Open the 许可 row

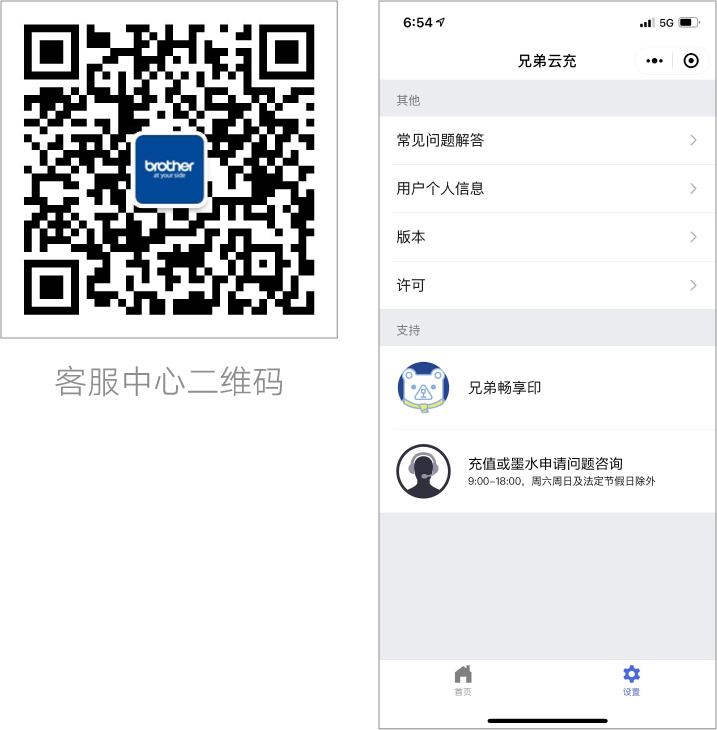point(547,285)
